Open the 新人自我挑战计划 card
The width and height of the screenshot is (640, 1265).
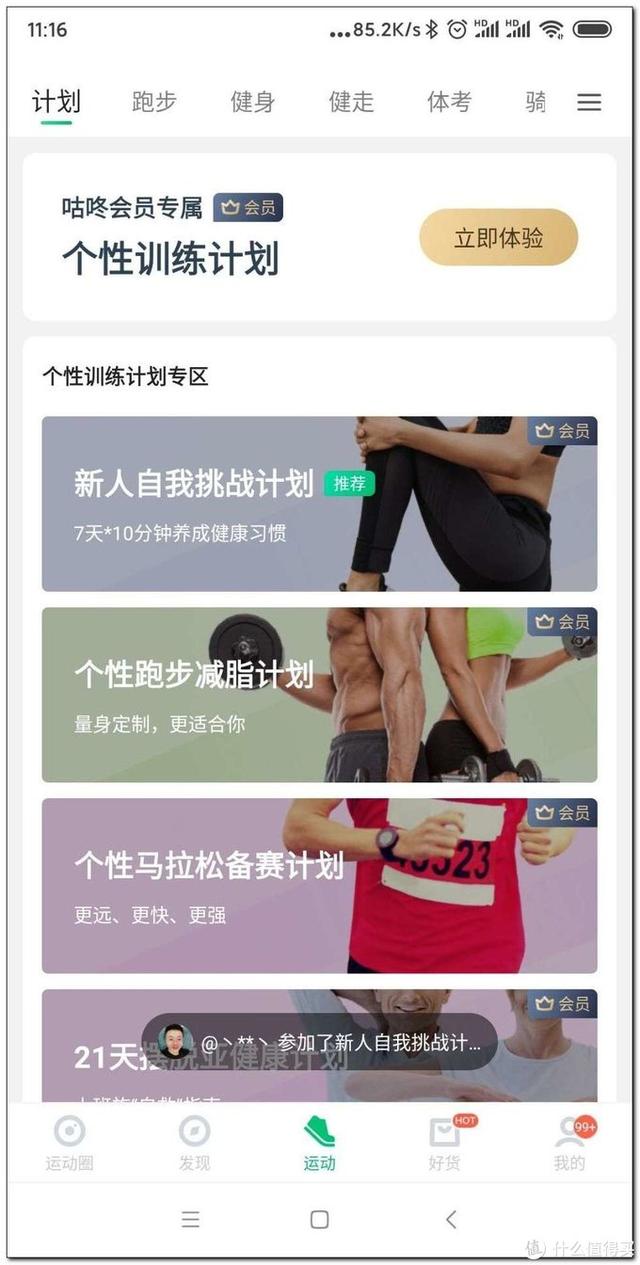tap(319, 504)
